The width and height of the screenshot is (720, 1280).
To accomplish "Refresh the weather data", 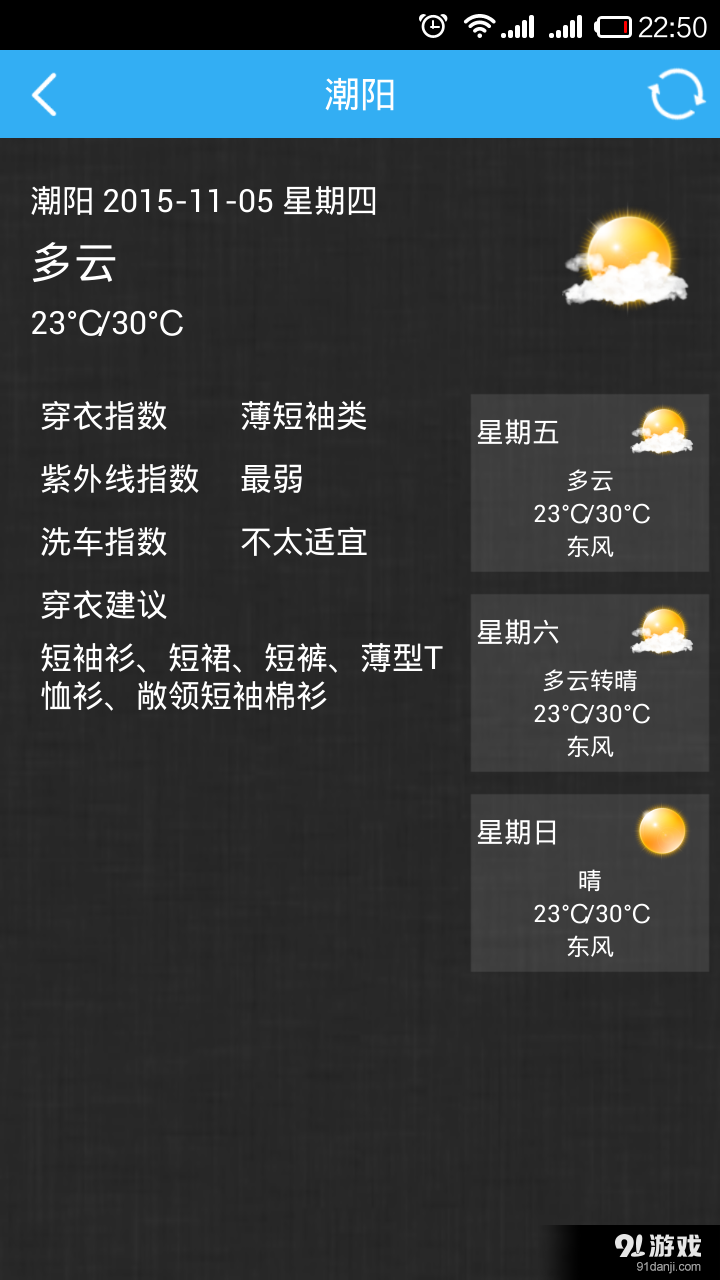I will [x=678, y=94].
